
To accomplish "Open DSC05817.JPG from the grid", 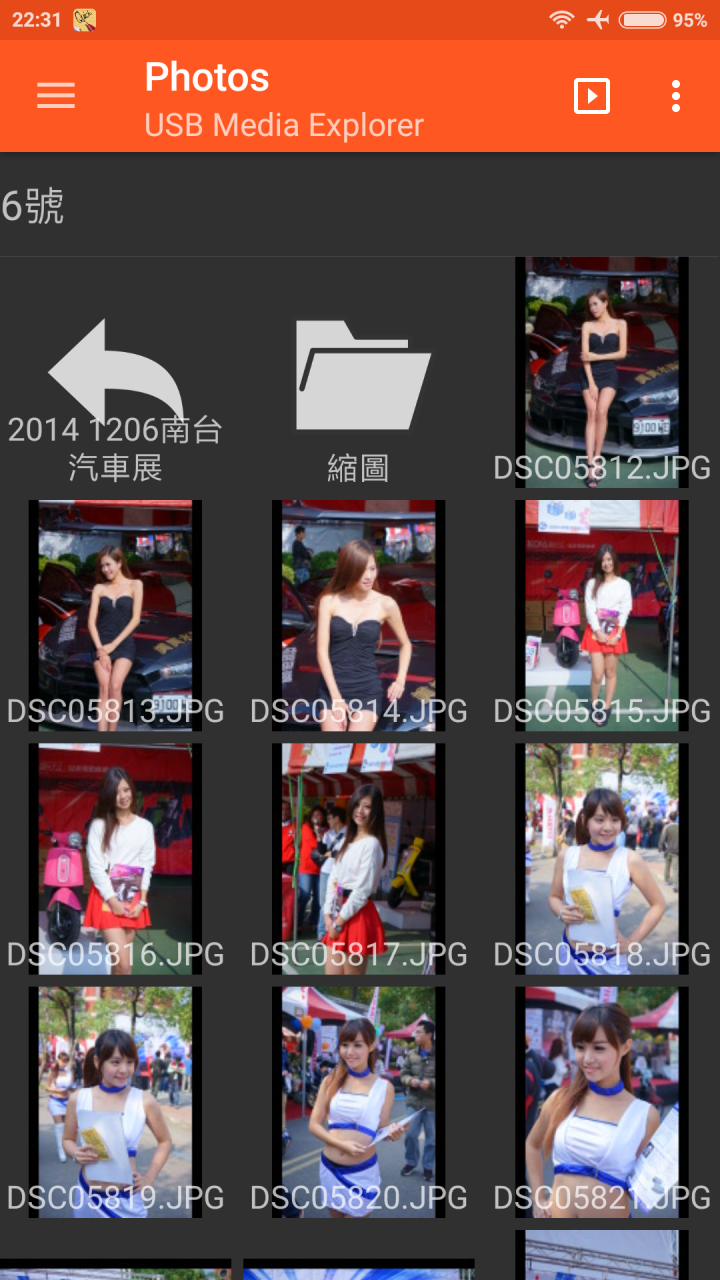I will (x=359, y=858).
